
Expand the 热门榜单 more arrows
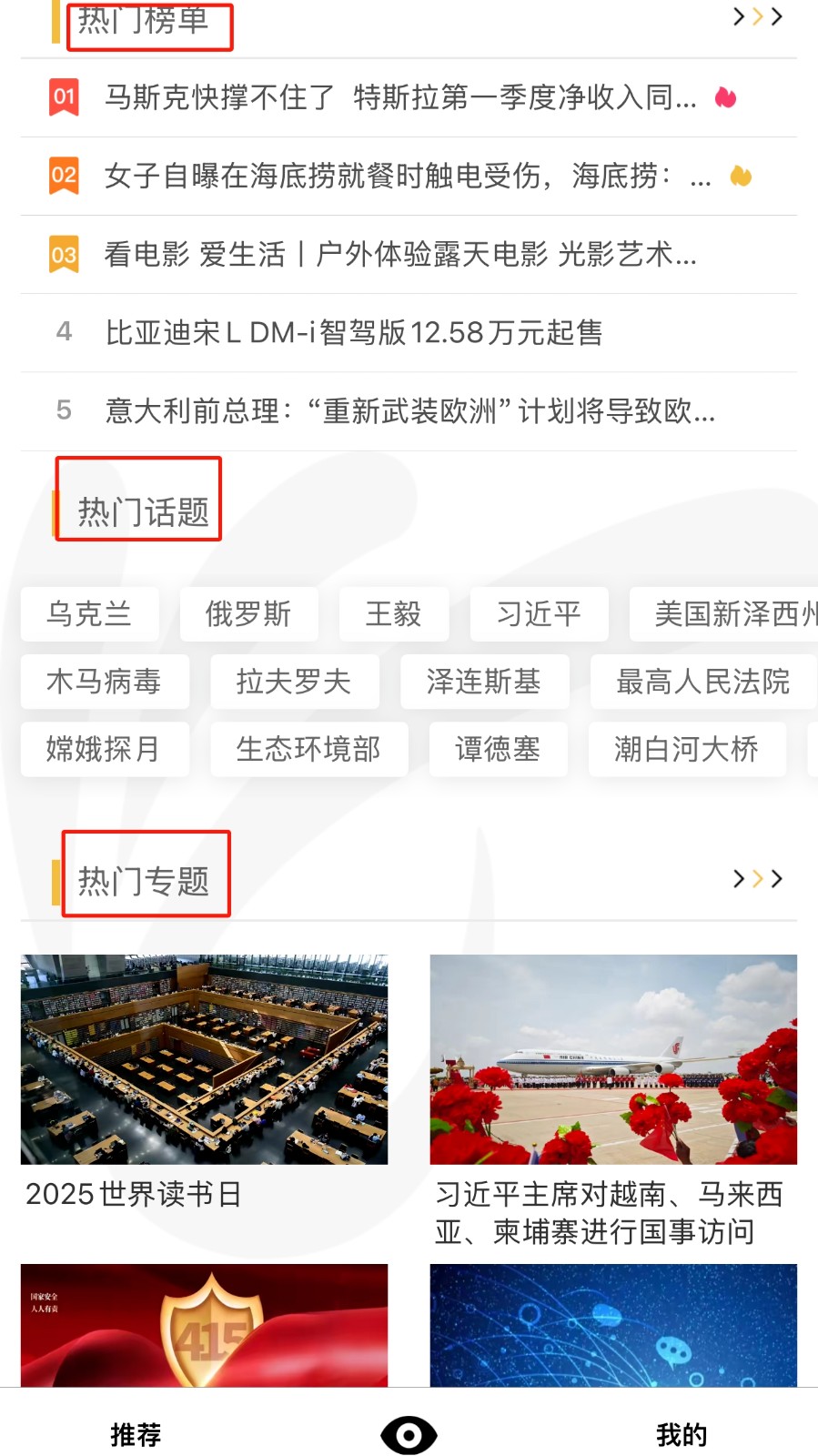(x=757, y=16)
